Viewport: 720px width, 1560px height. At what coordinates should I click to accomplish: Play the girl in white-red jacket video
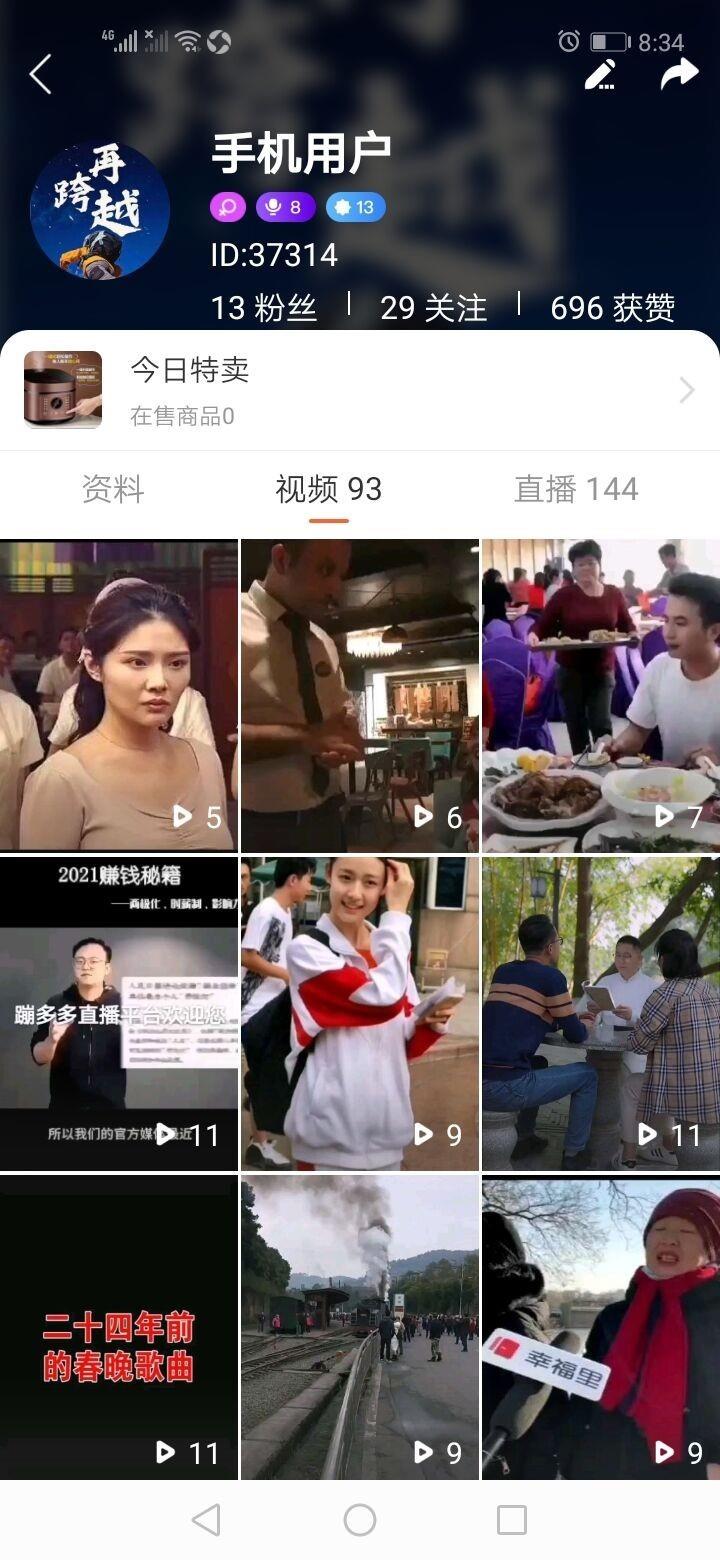[360, 1012]
